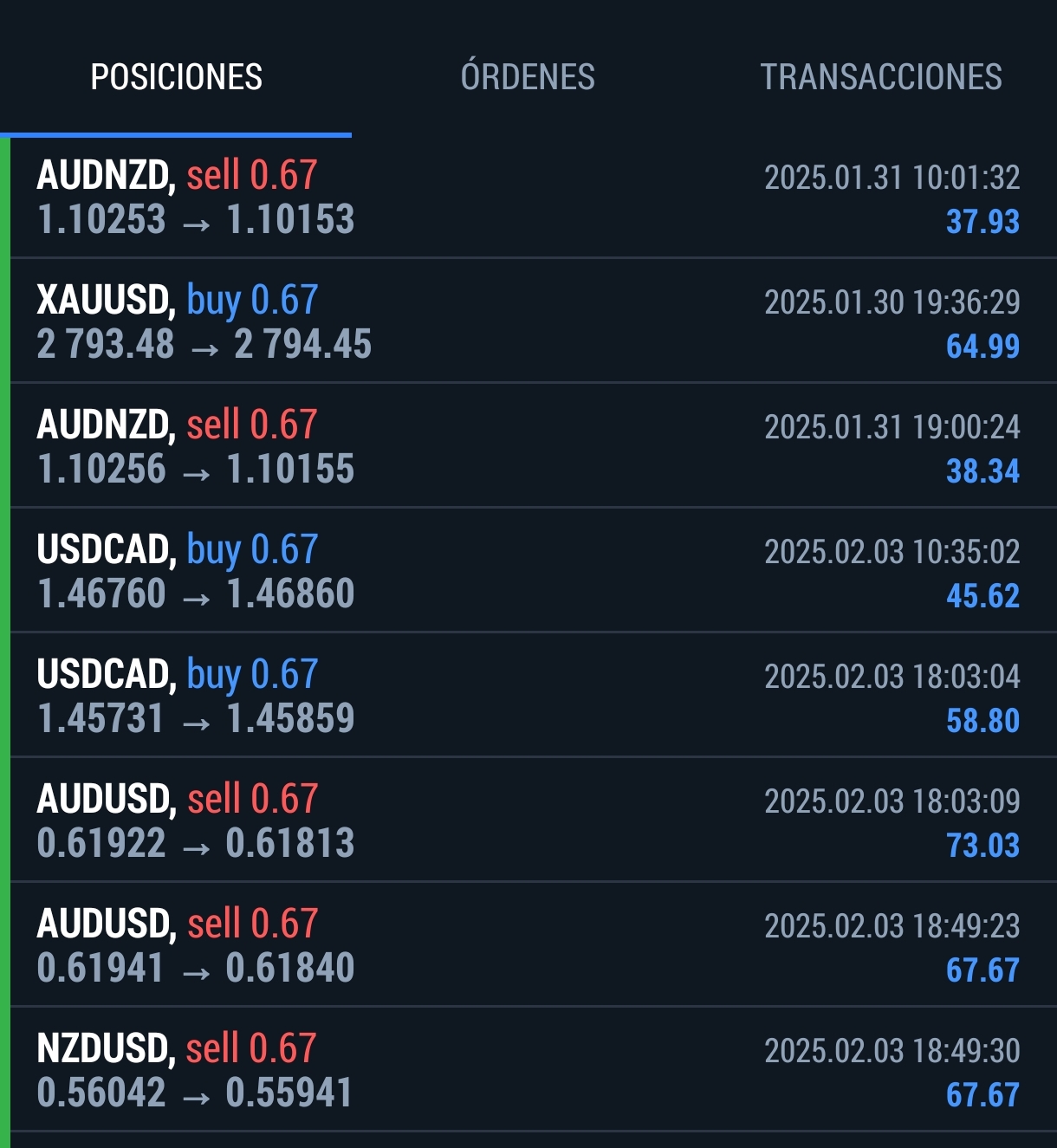
Task: Tap the AUDNZD sell position with profit 38.34
Action: 528,446
